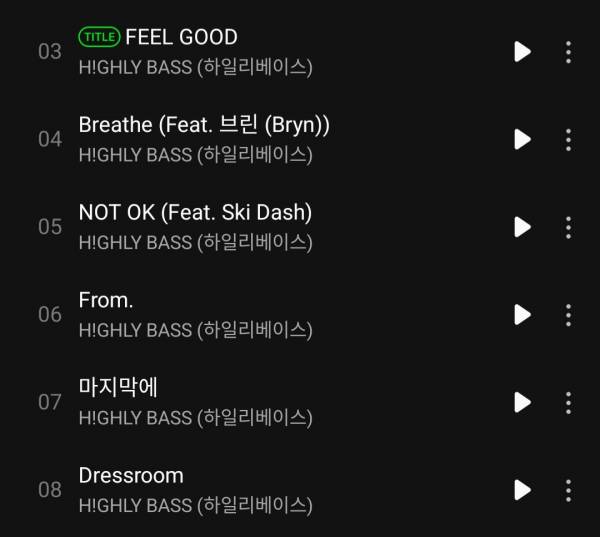
Task: Open more options for FEEL GOOD
Action: [x=568, y=51]
